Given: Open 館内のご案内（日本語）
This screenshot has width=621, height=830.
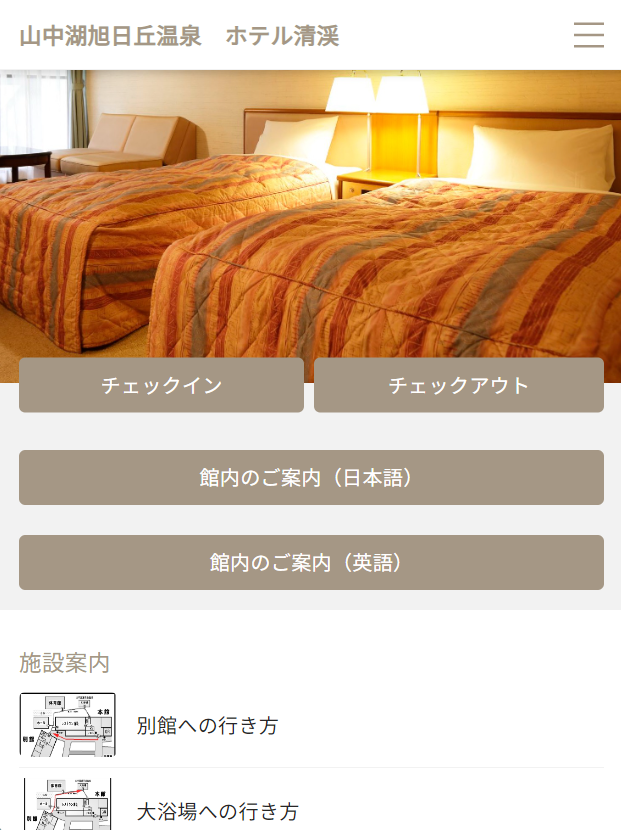Looking at the screenshot, I should coord(311,477).
